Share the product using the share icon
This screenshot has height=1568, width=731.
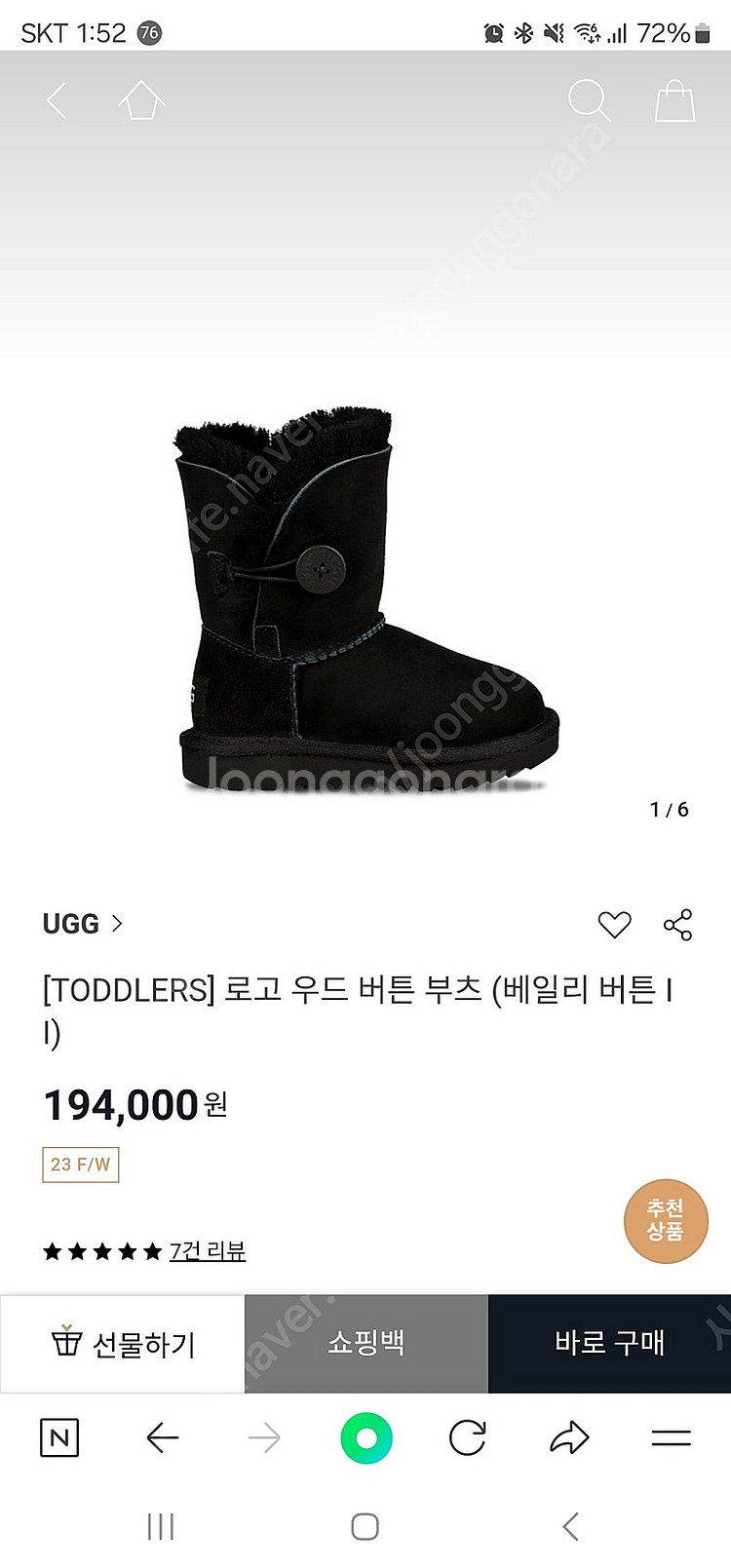pyautogui.click(x=677, y=924)
